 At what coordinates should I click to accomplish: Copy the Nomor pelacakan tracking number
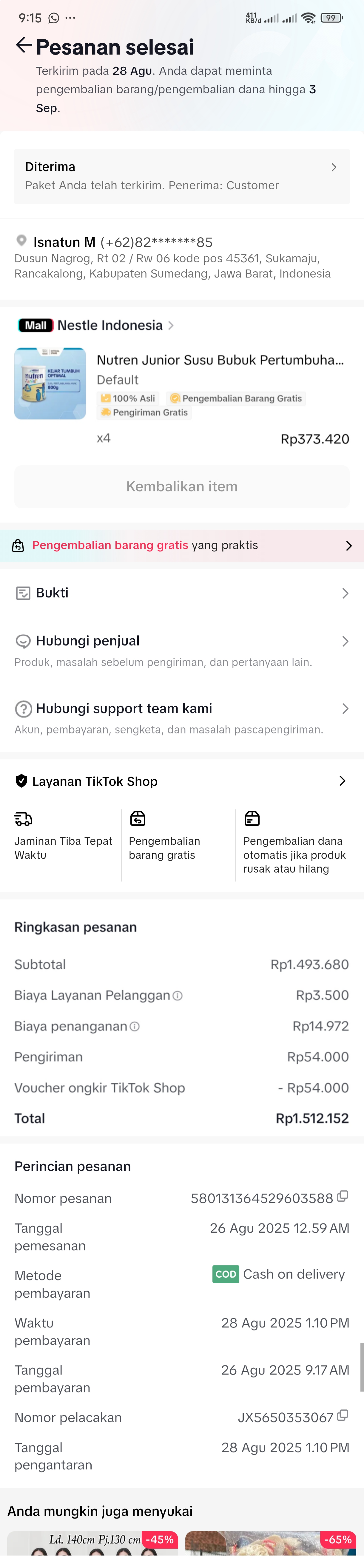tap(343, 1416)
